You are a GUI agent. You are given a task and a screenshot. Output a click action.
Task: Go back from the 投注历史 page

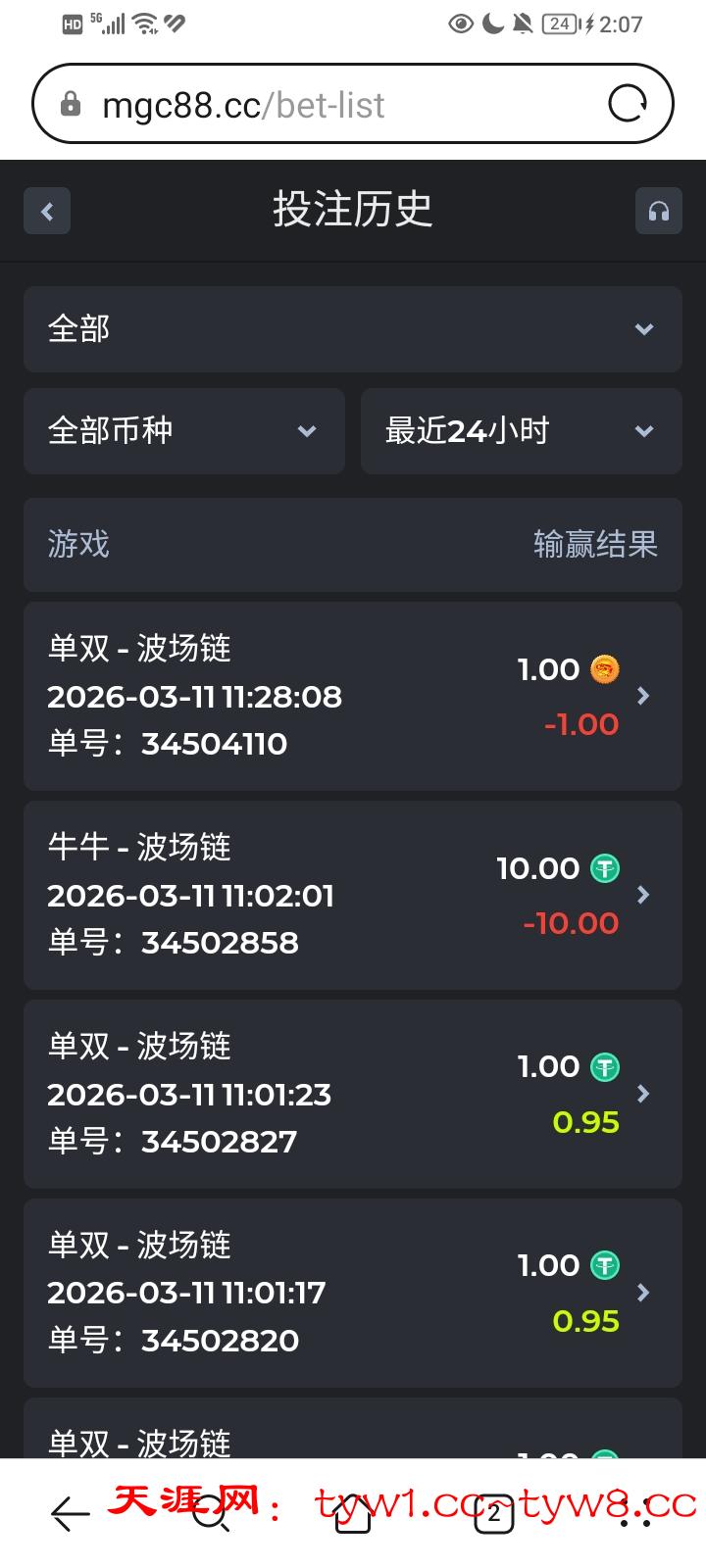(x=47, y=211)
